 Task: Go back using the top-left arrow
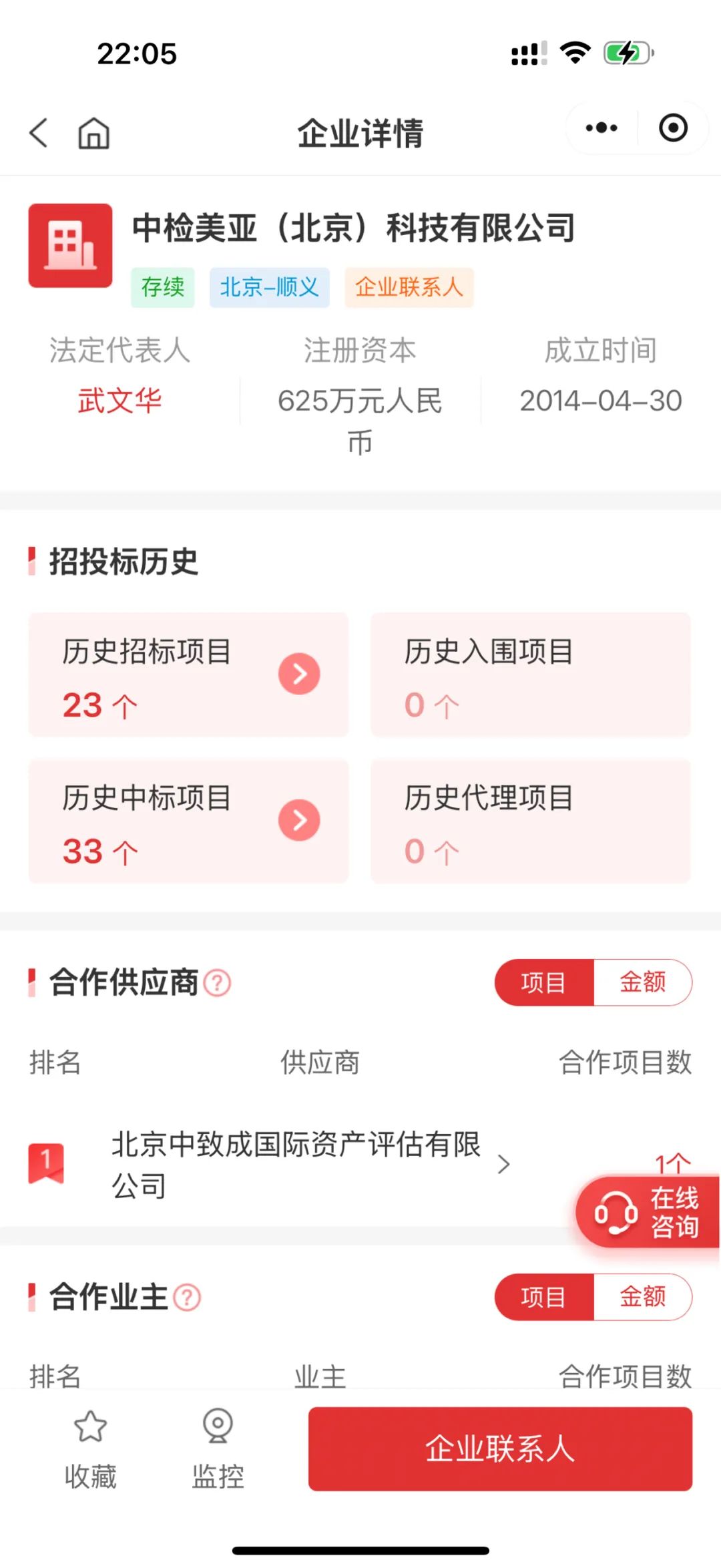pos(39,132)
